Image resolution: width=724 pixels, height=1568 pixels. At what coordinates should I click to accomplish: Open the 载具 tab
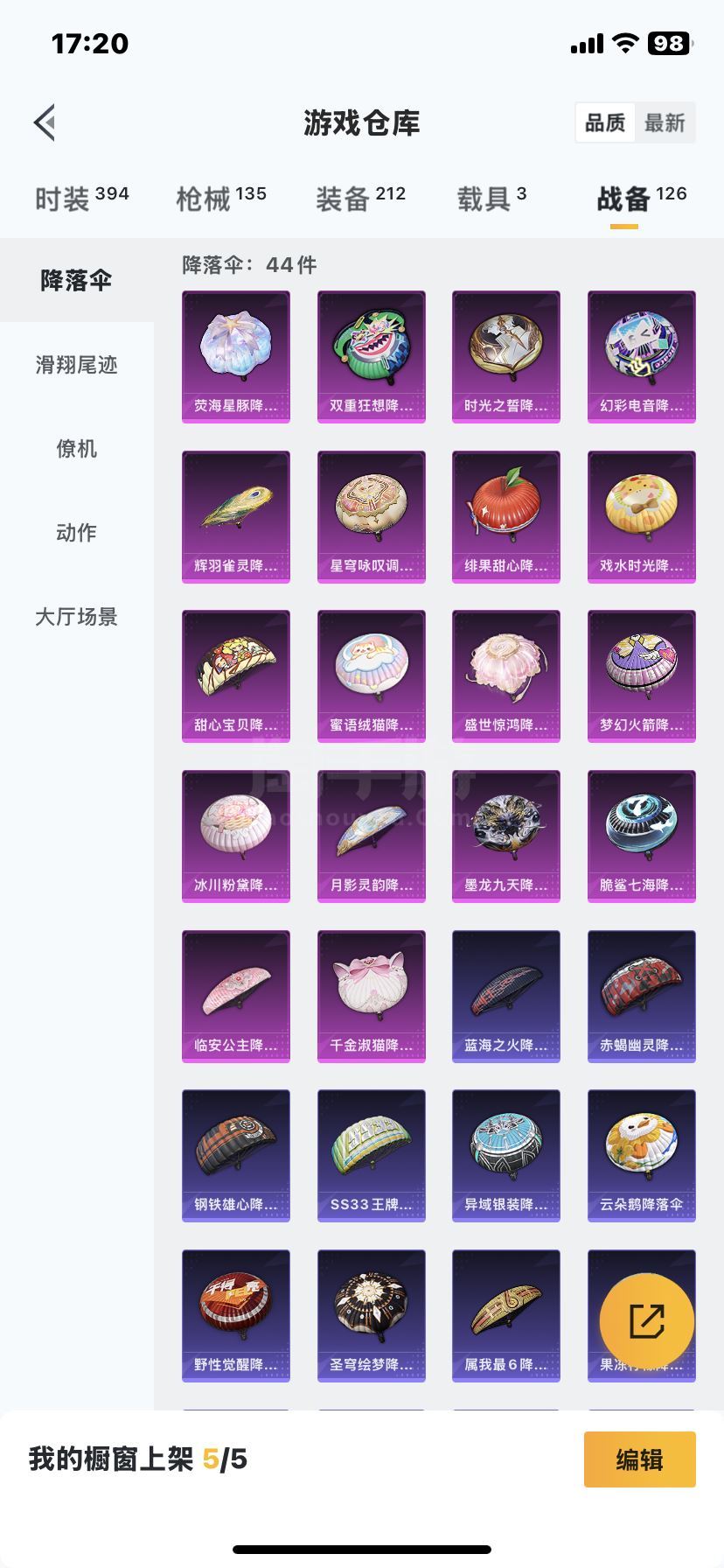(x=491, y=199)
